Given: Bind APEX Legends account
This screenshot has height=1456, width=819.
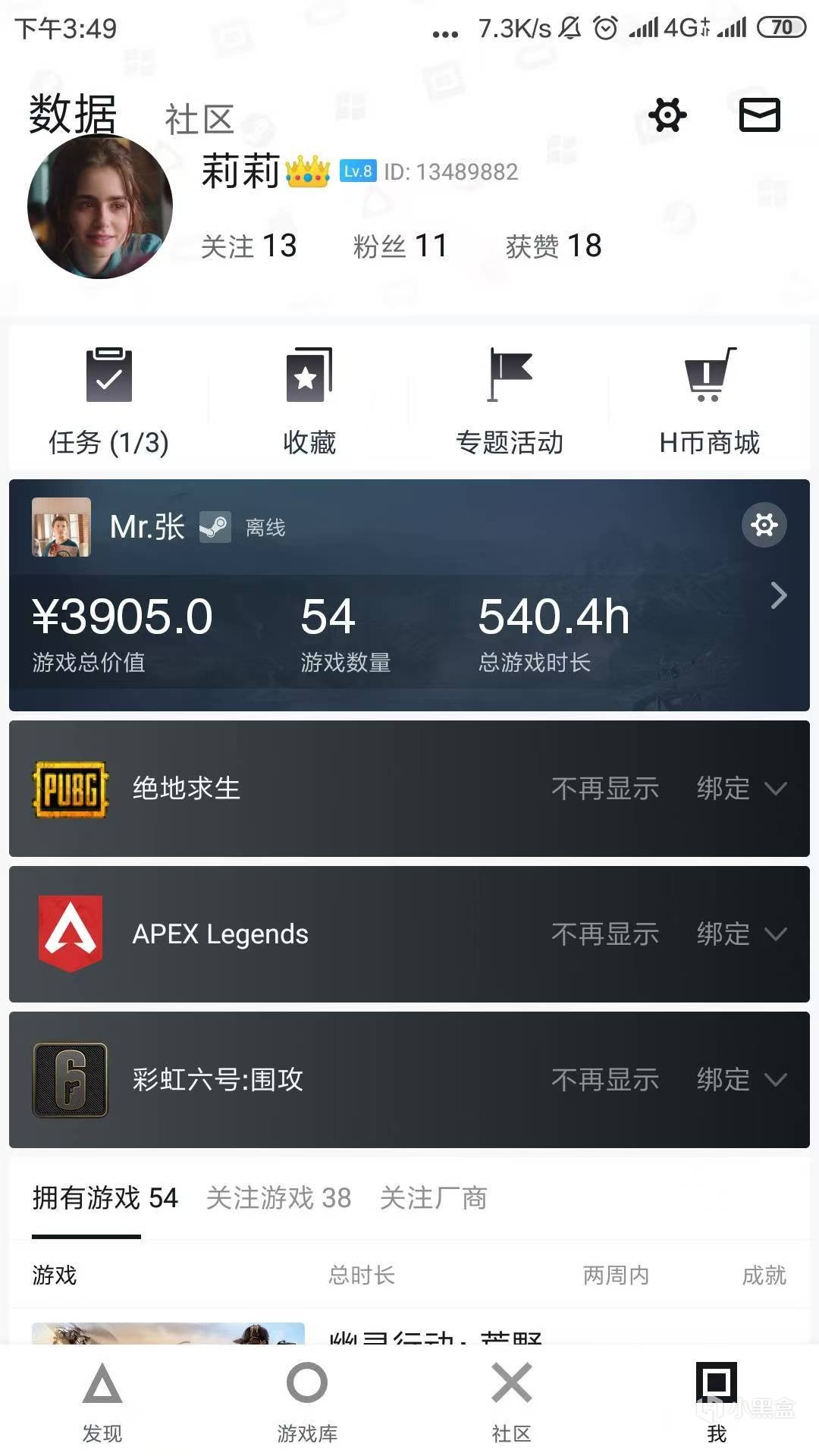Looking at the screenshot, I should 723,934.
